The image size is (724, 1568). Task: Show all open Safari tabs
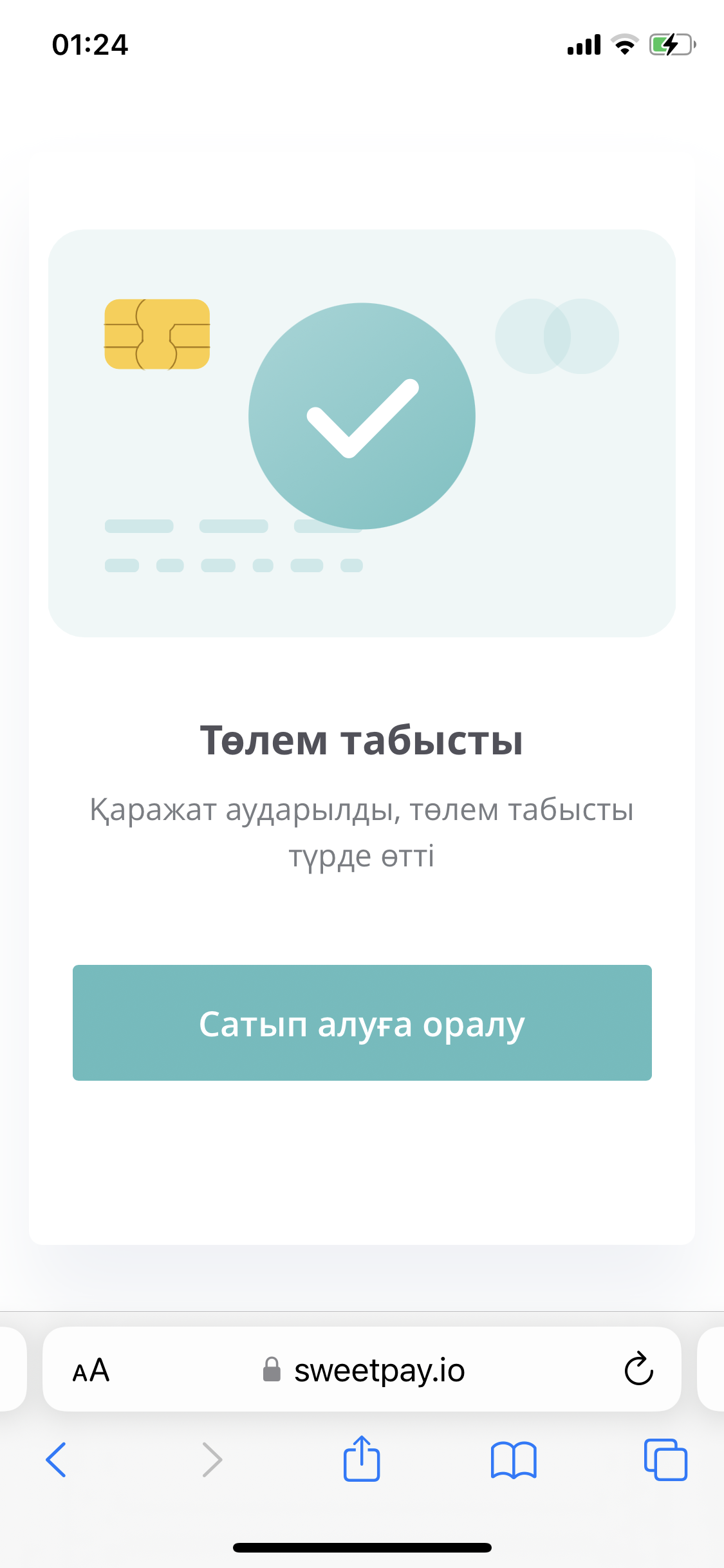665,1459
